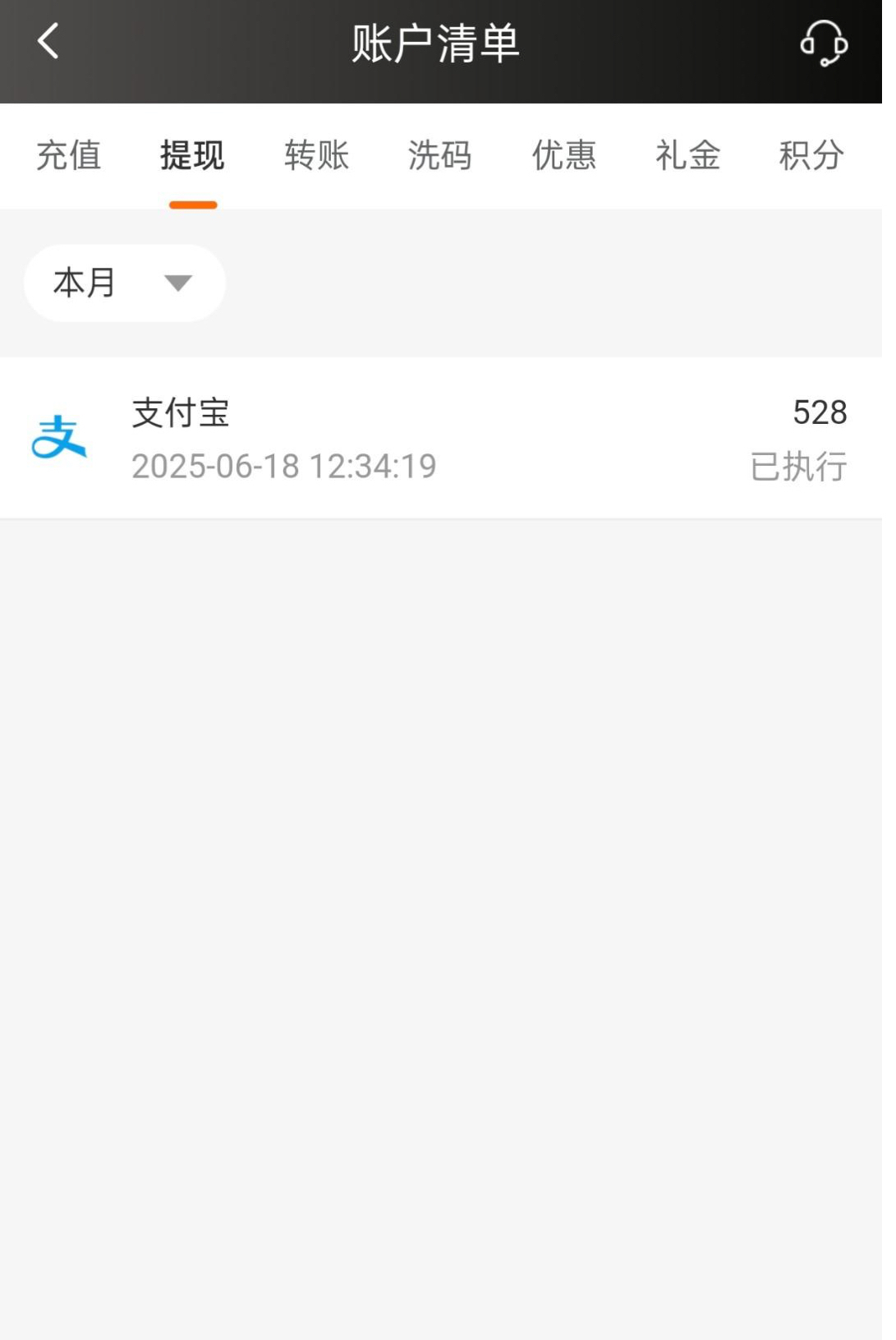Switch to the 充值 tab
Screen dimensions: 896x1340
69,155
